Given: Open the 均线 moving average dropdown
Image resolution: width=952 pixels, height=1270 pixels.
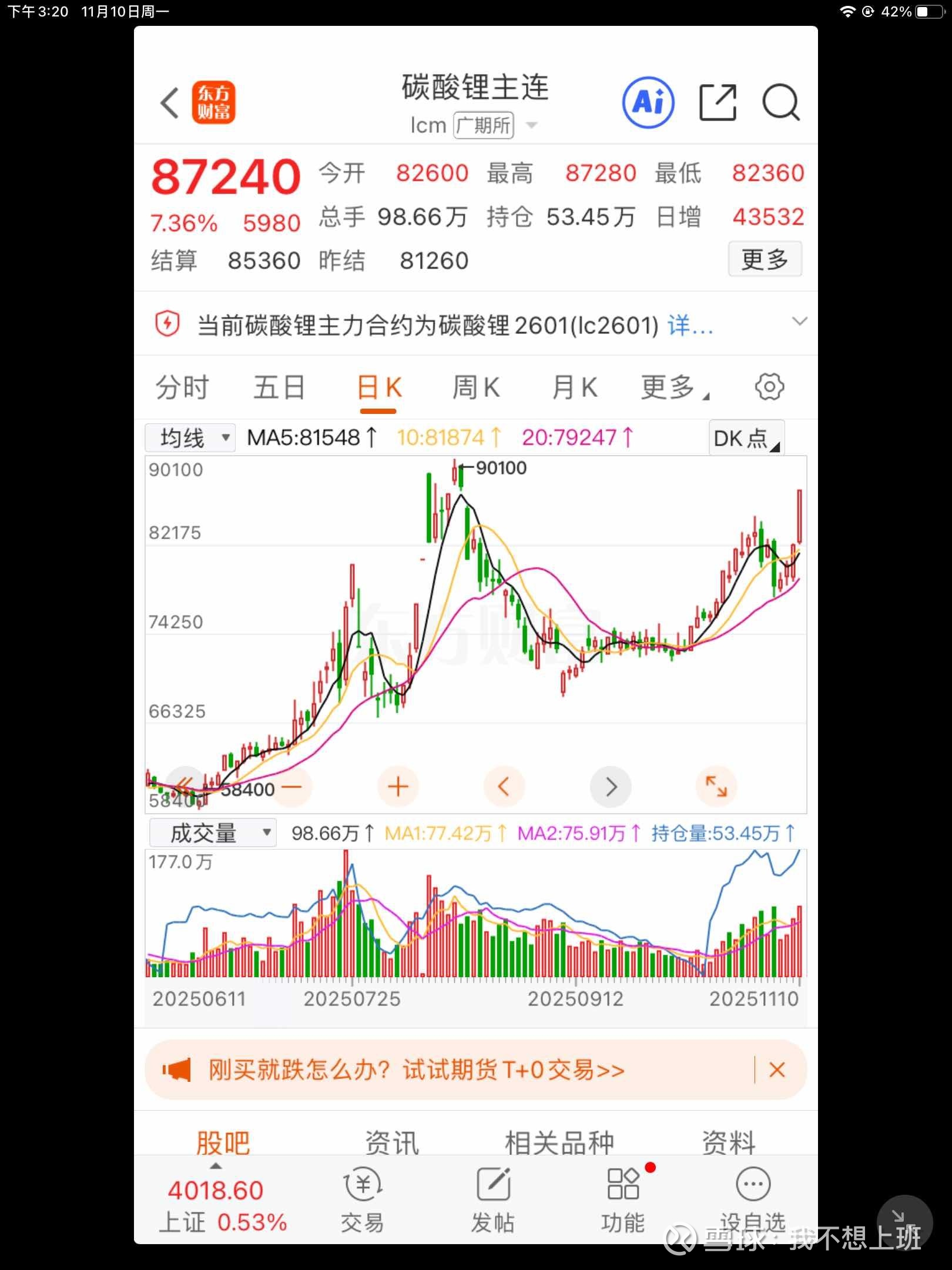Looking at the screenshot, I should [189, 437].
